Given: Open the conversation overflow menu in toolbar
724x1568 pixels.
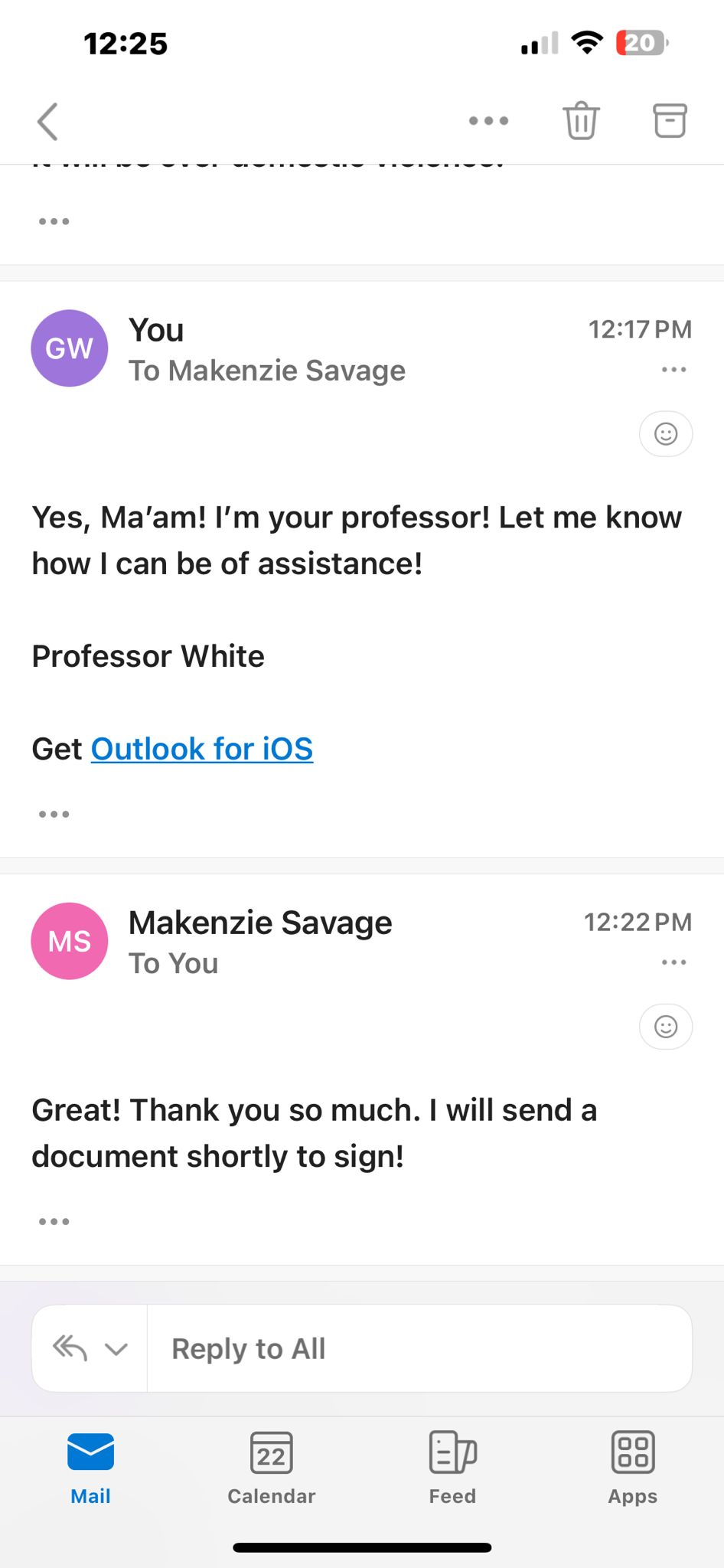Looking at the screenshot, I should 488,121.
